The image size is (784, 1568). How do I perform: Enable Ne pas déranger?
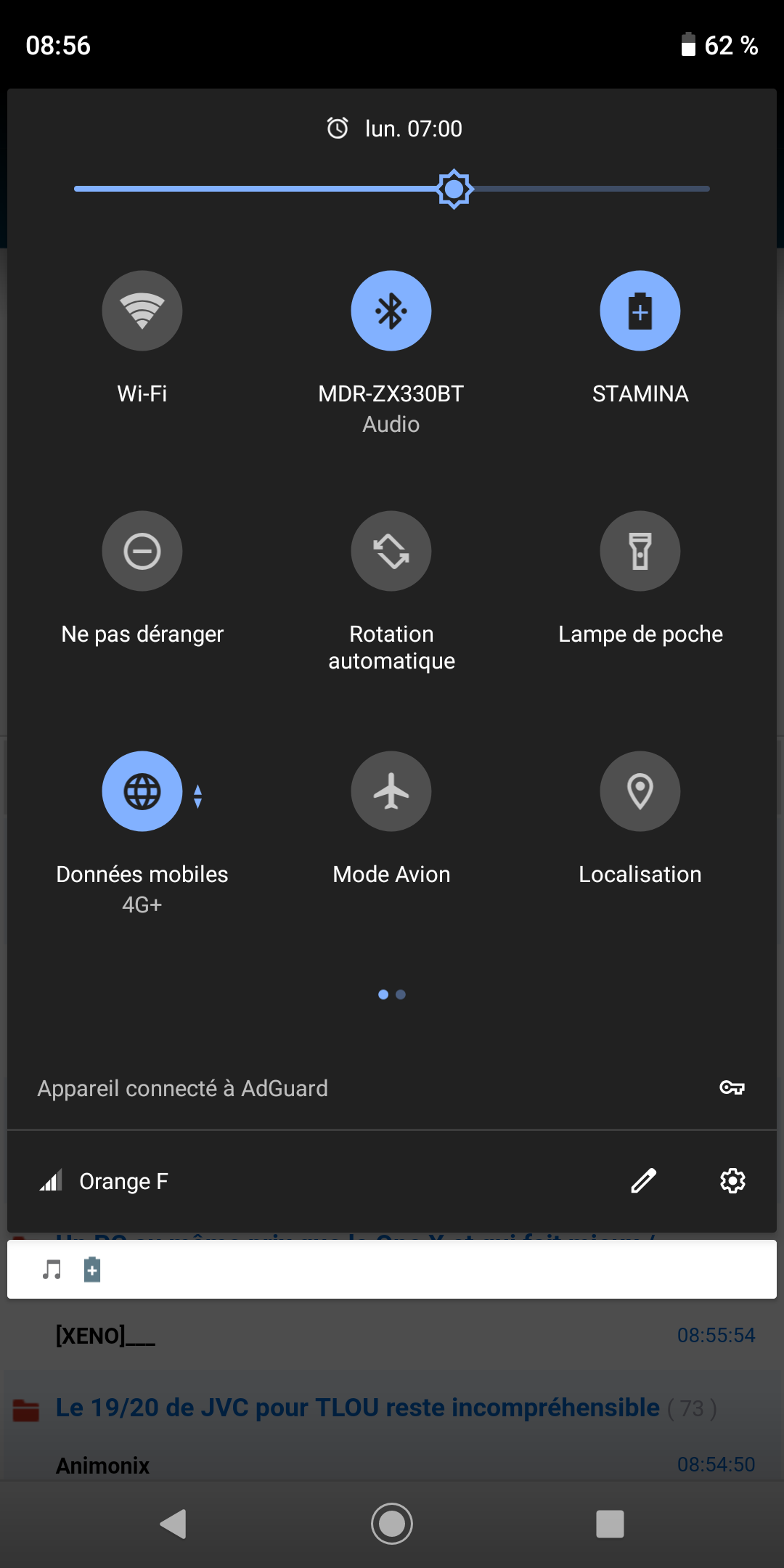142,551
